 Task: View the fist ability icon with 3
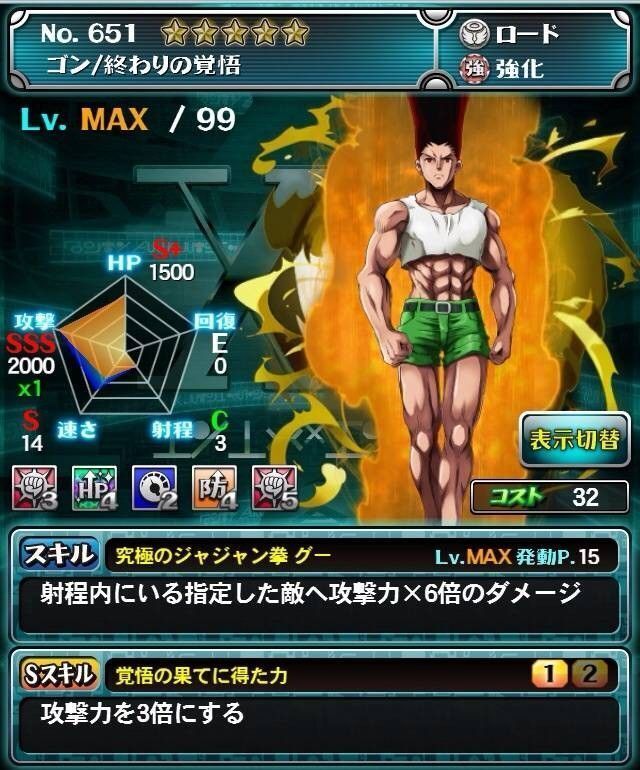click(x=34, y=489)
